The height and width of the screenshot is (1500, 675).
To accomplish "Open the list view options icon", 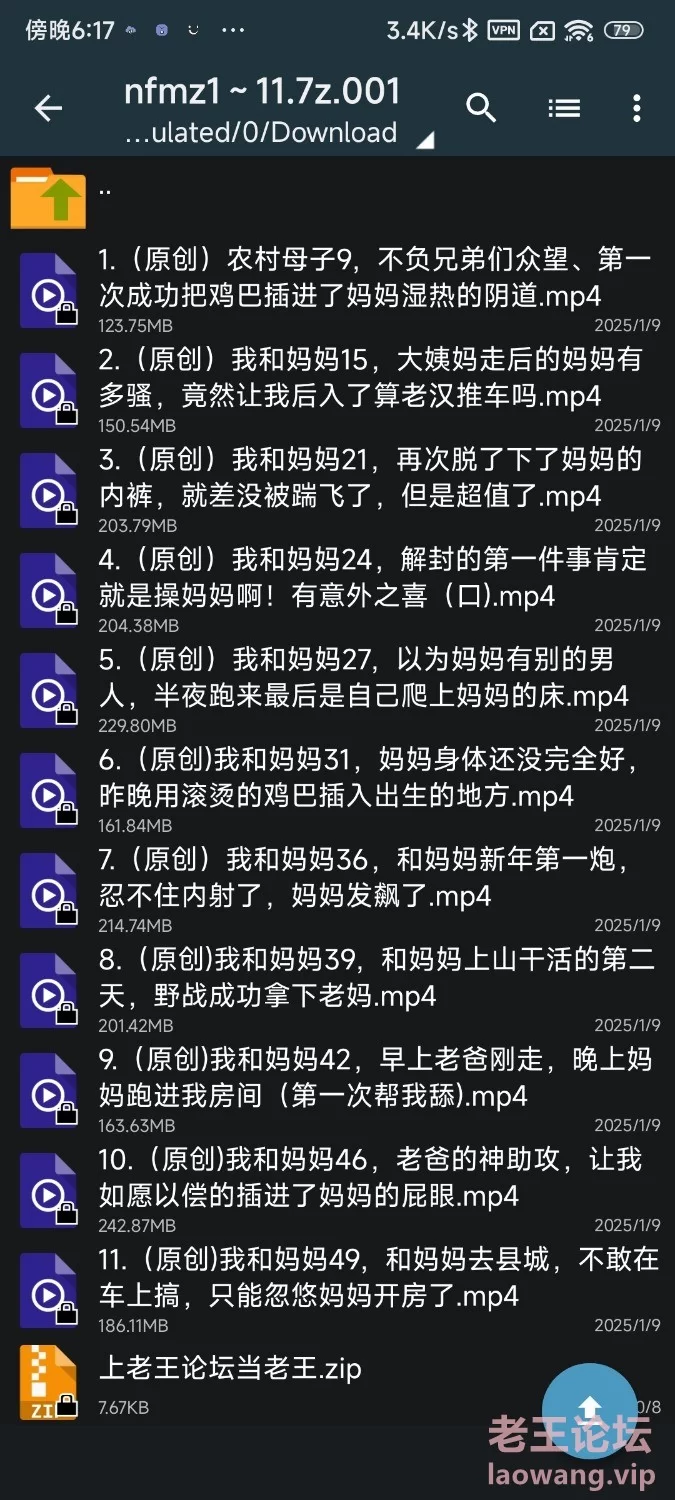I will click(x=564, y=108).
